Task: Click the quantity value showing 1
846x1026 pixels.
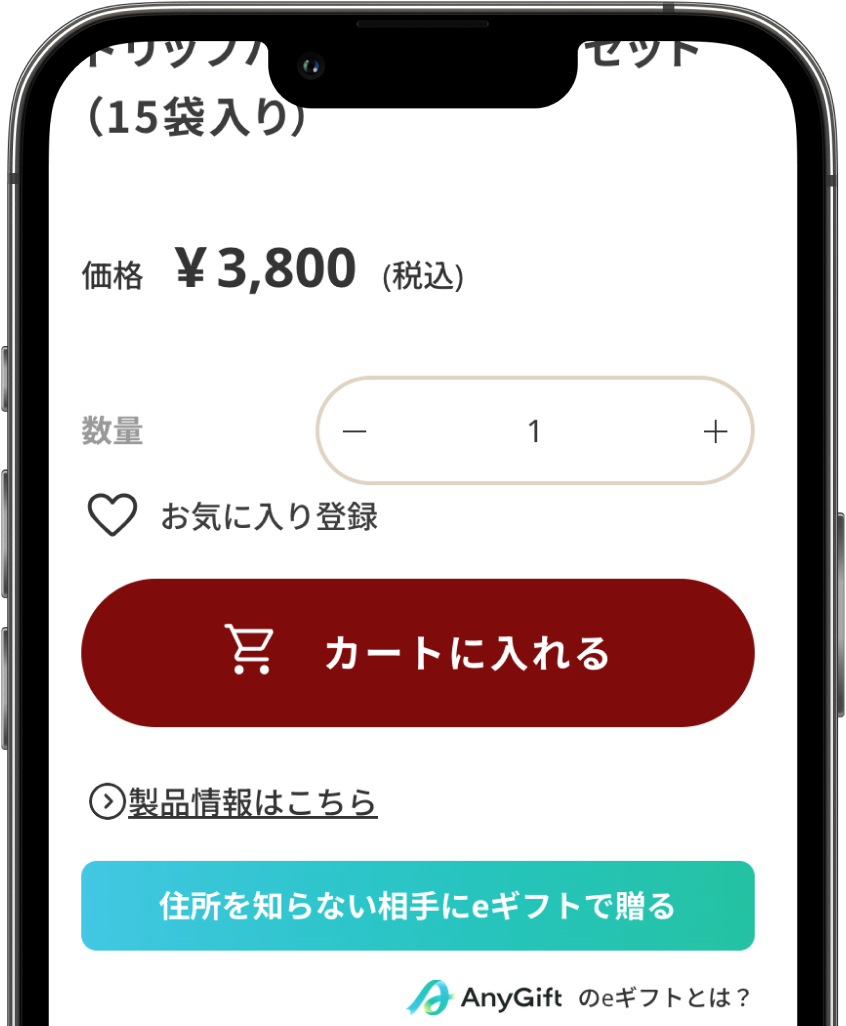Action: pos(534,431)
